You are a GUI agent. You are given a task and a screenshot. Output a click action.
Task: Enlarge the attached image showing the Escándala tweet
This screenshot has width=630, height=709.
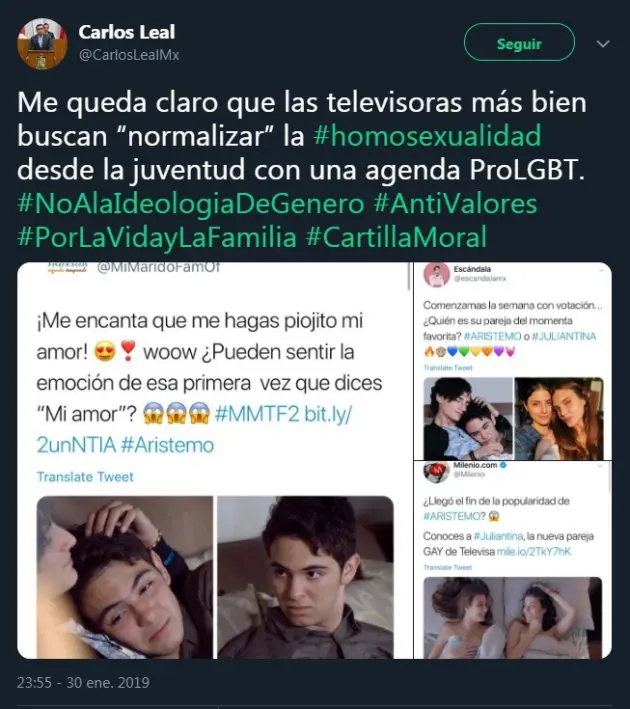click(x=512, y=360)
